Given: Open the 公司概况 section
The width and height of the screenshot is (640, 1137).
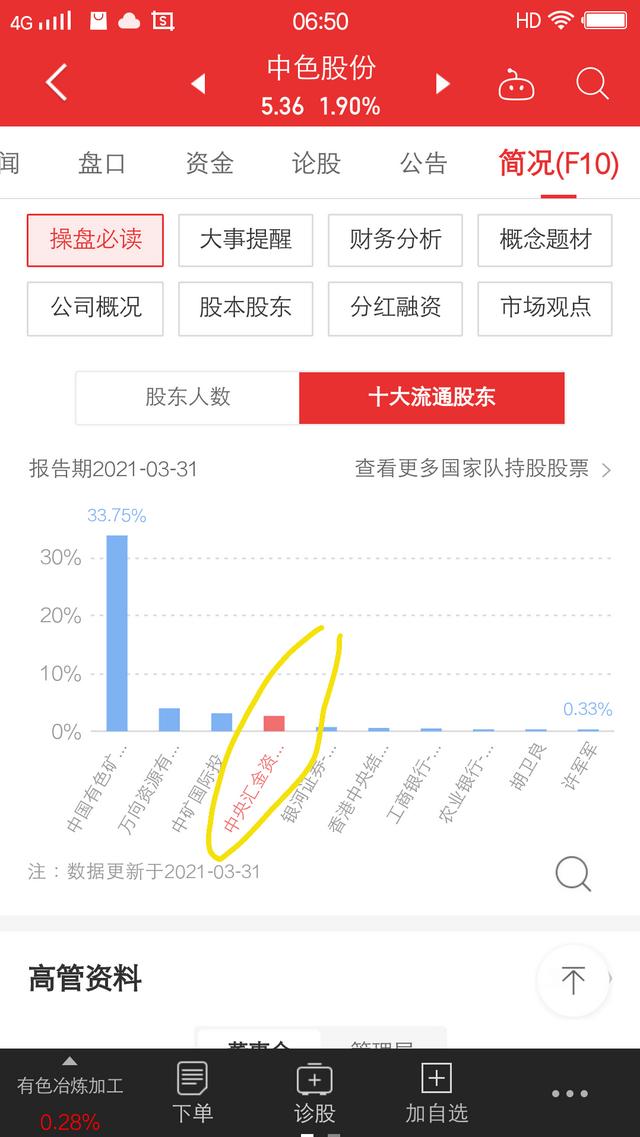Looking at the screenshot, I should click(96, 307).
